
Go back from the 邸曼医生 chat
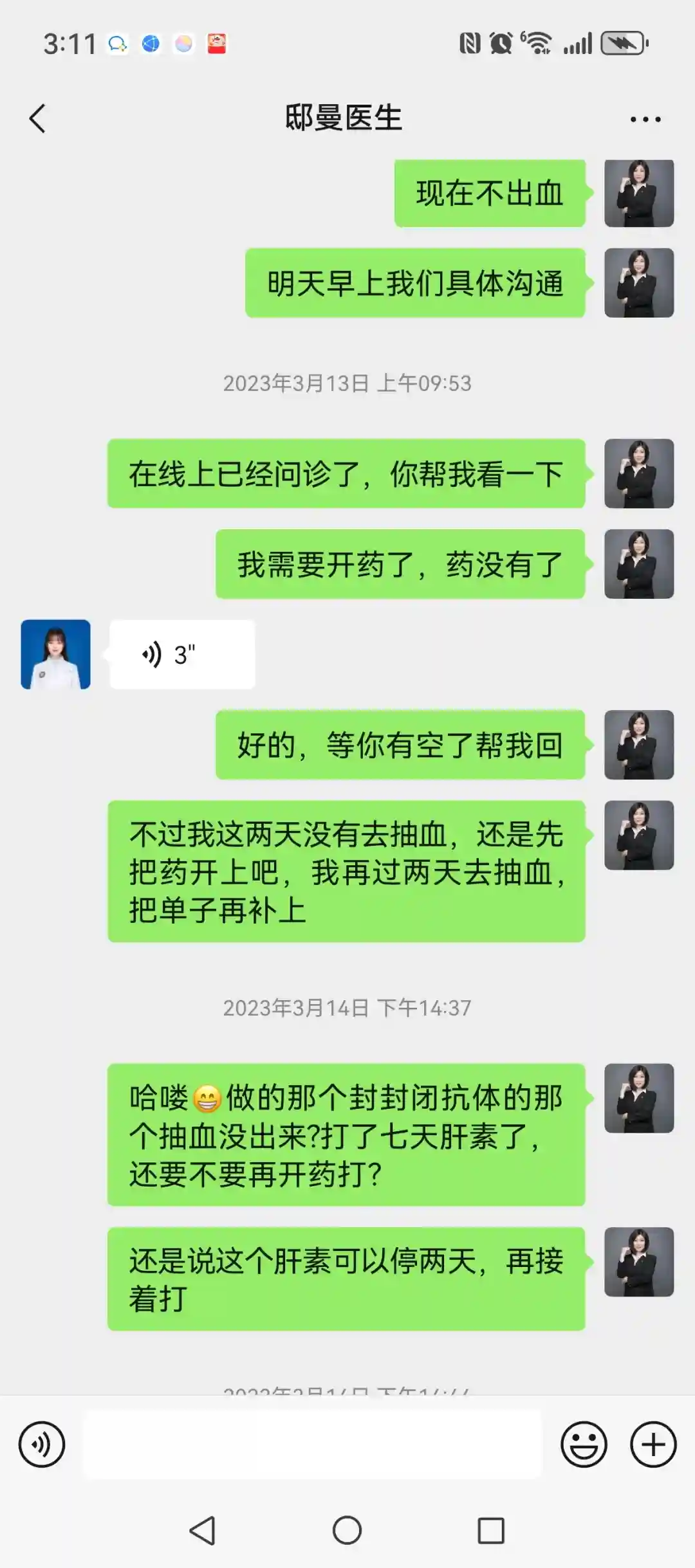click(38, 119)
